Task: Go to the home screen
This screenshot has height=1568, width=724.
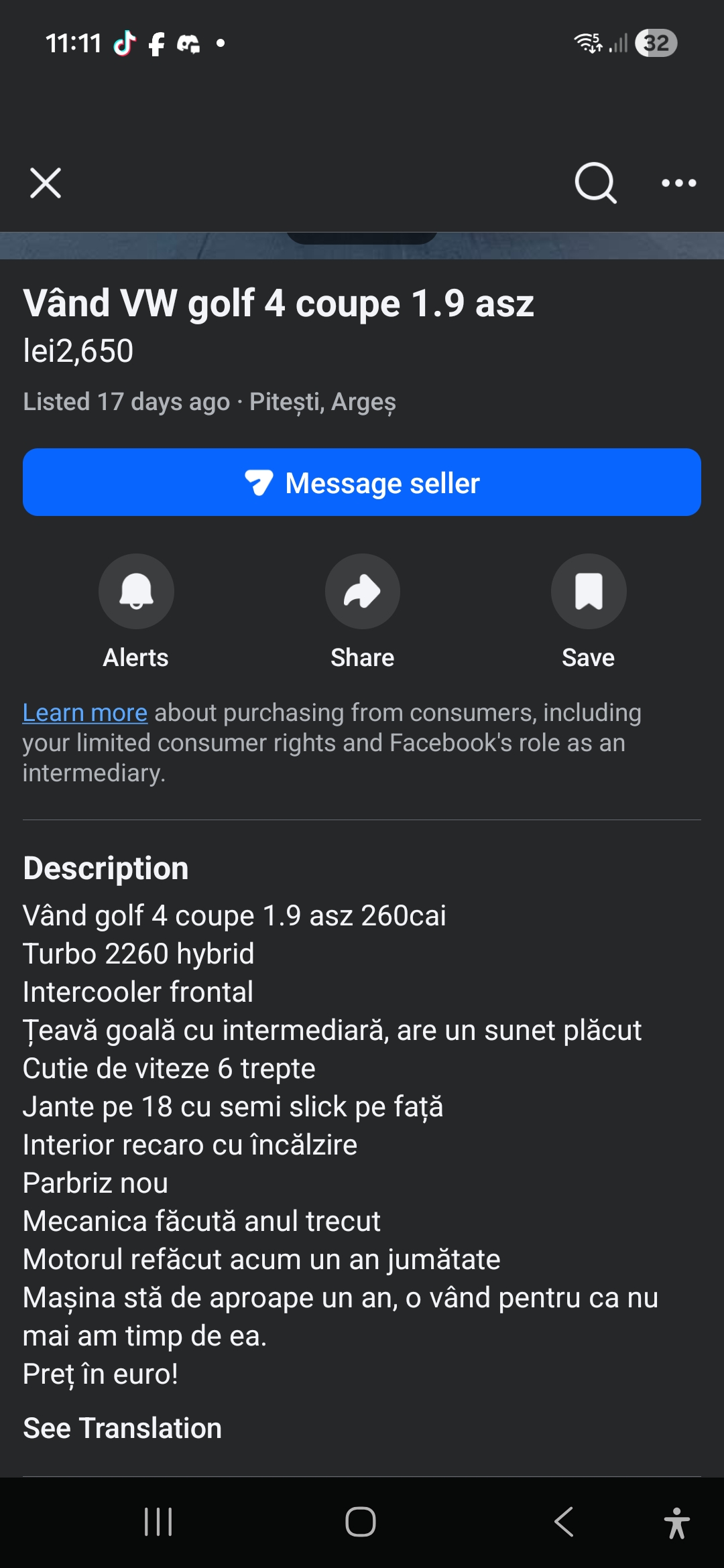Action: [361, 1522]
